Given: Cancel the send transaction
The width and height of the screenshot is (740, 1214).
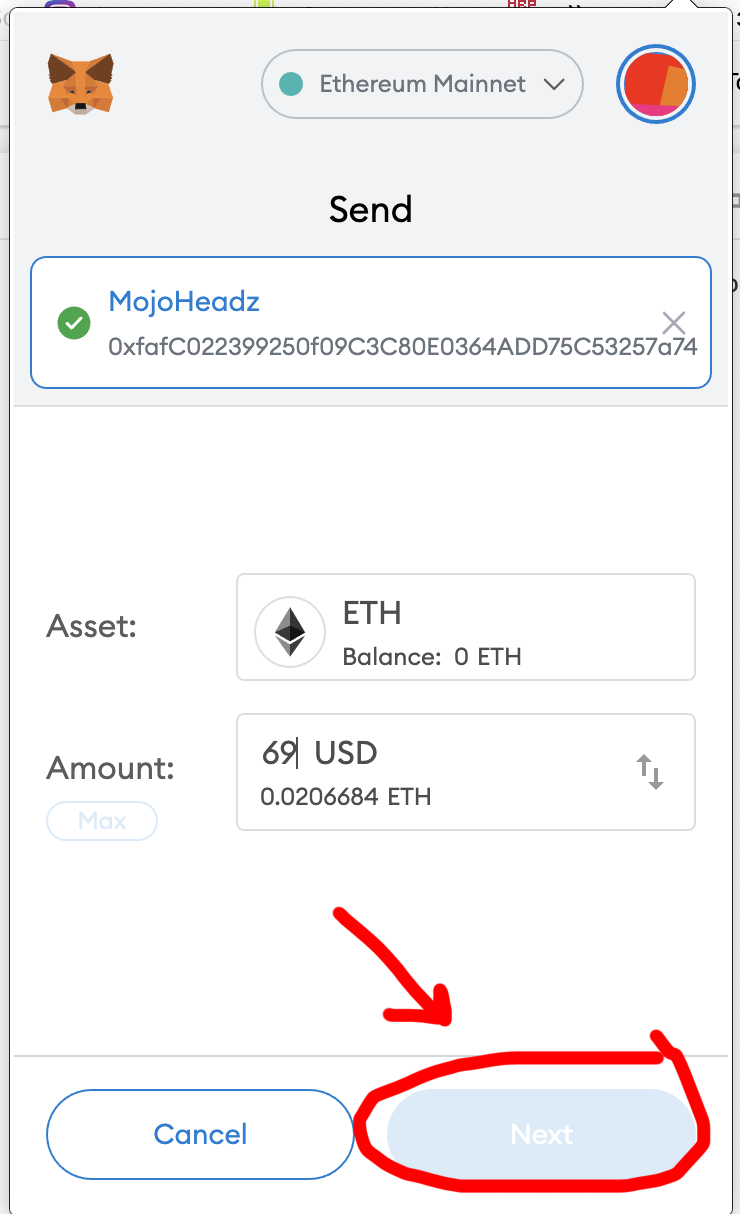Looking at the screenshot, I should click(x=200, y=1134).
